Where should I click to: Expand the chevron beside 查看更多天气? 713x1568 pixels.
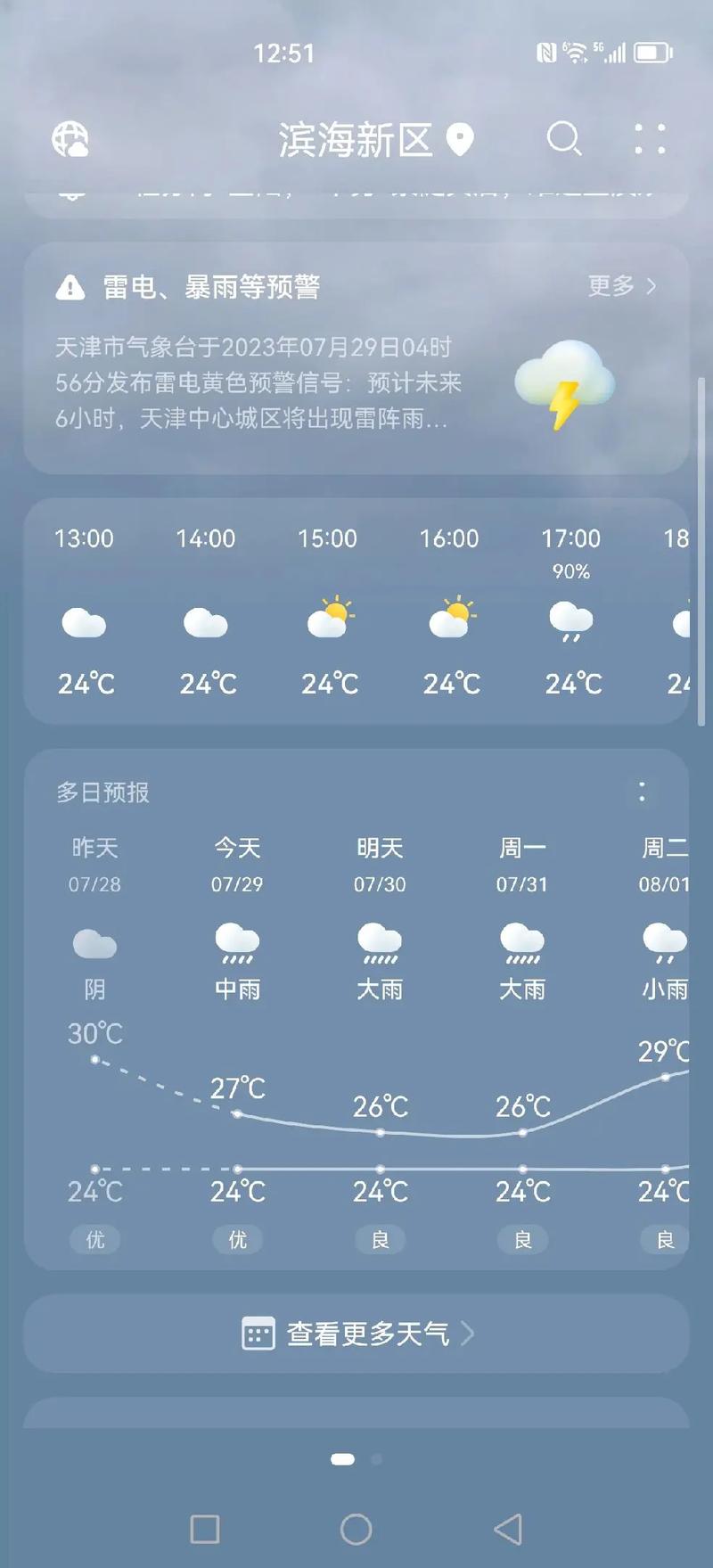(470, 1333)
